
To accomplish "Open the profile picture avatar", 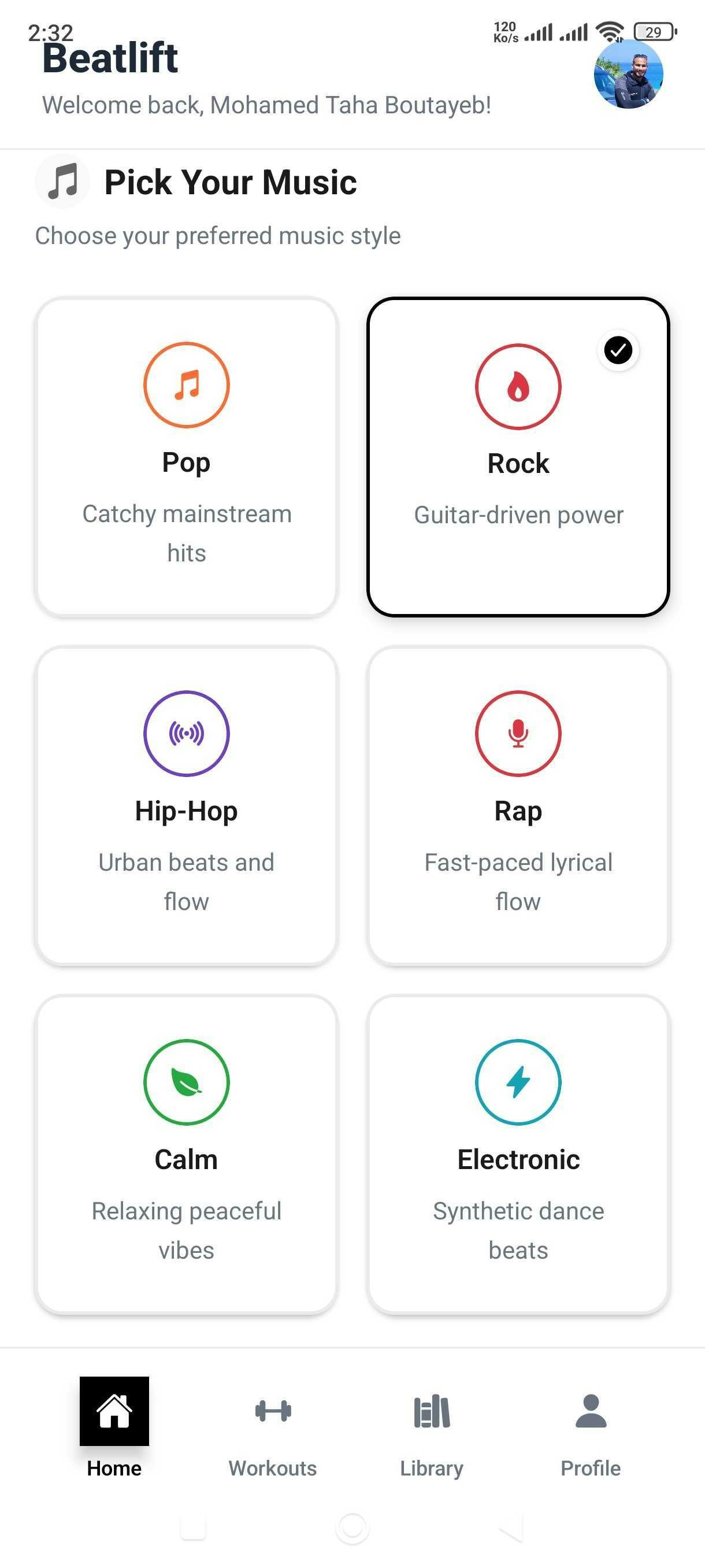I will click(628, 74).
